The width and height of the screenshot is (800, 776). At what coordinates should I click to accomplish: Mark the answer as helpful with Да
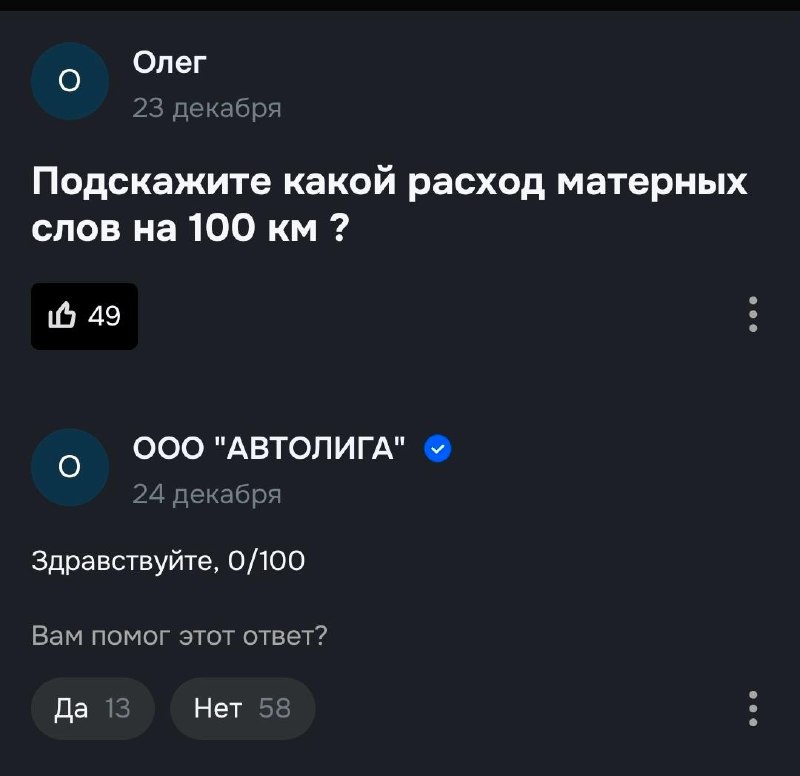pyautogui.click(x=92, y=709)
